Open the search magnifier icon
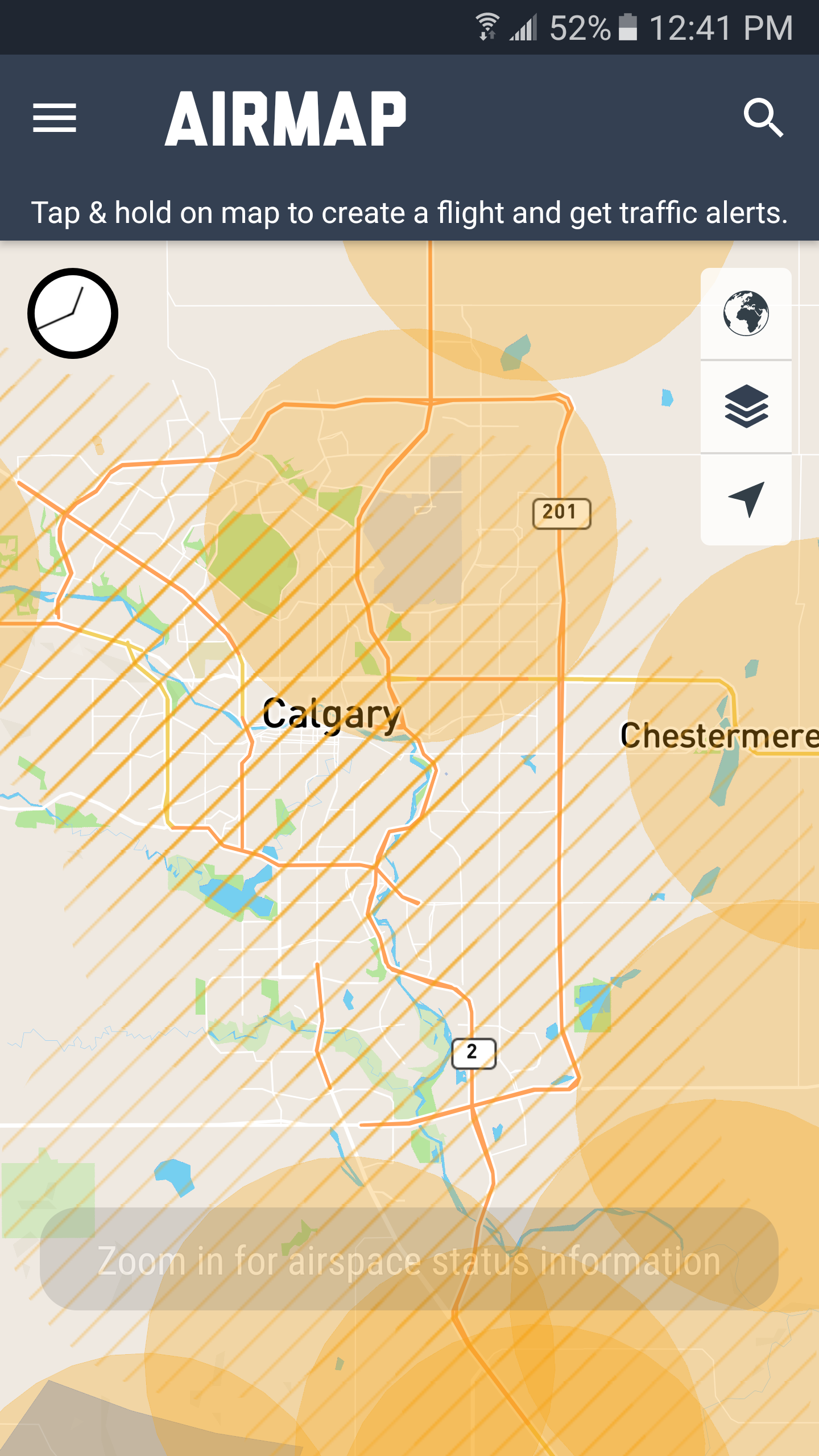 (x=764, y=118)
